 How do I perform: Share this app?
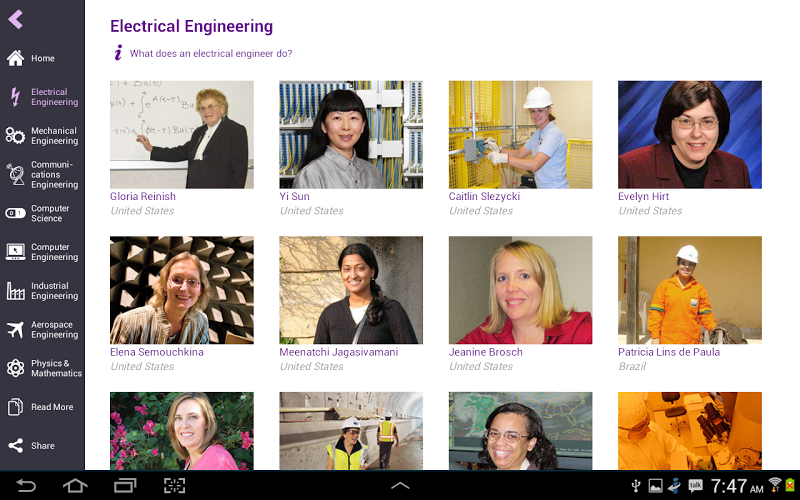pyautogui.click(x=42, y=446)
